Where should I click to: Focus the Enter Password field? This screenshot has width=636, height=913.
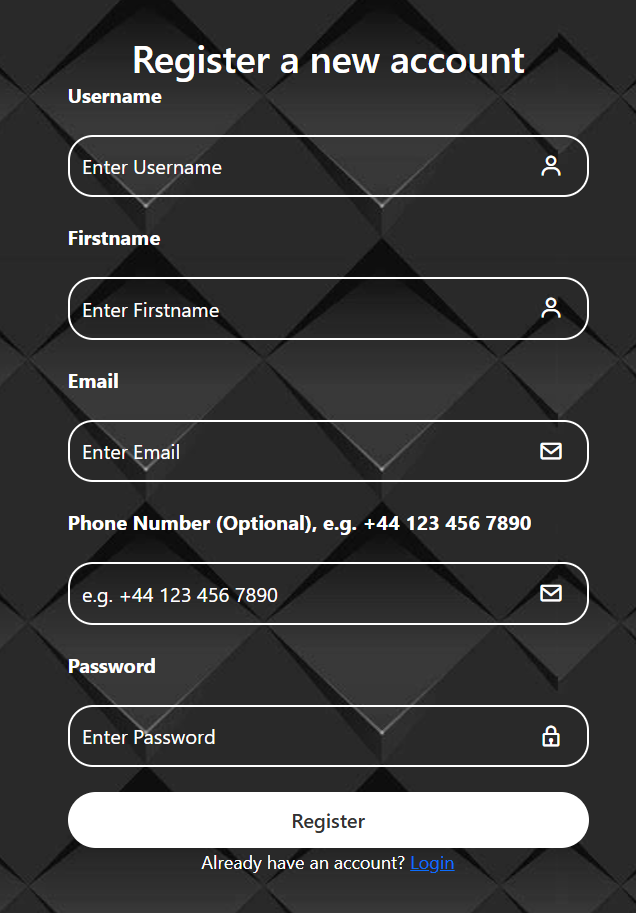pyautogui.click(x=300, y=737)
